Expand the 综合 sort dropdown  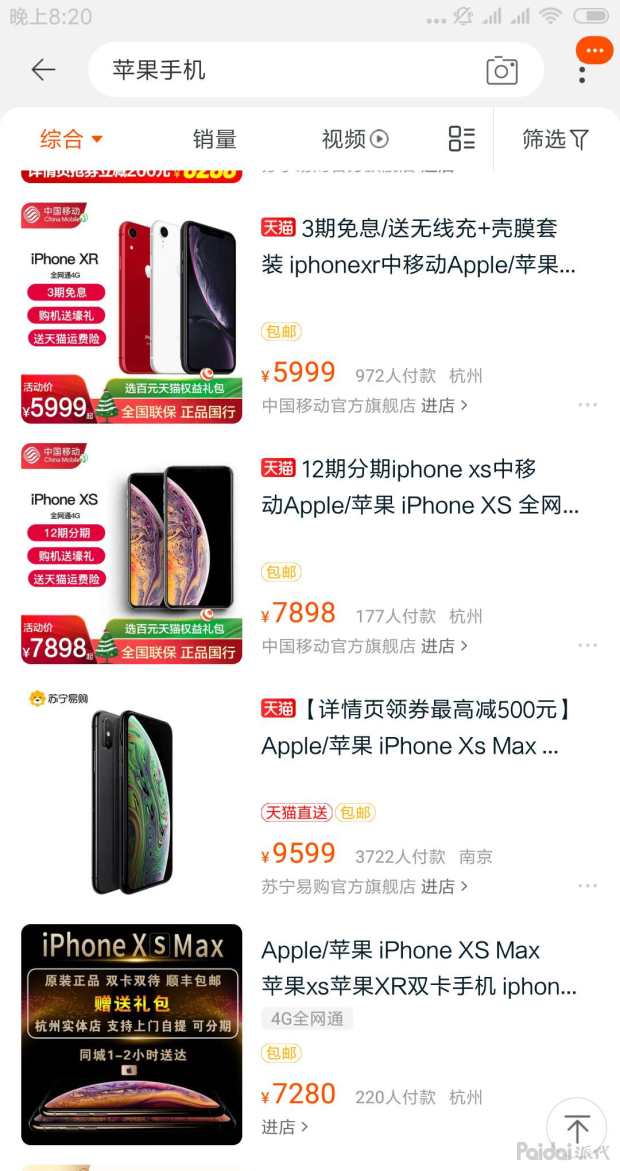71,139
